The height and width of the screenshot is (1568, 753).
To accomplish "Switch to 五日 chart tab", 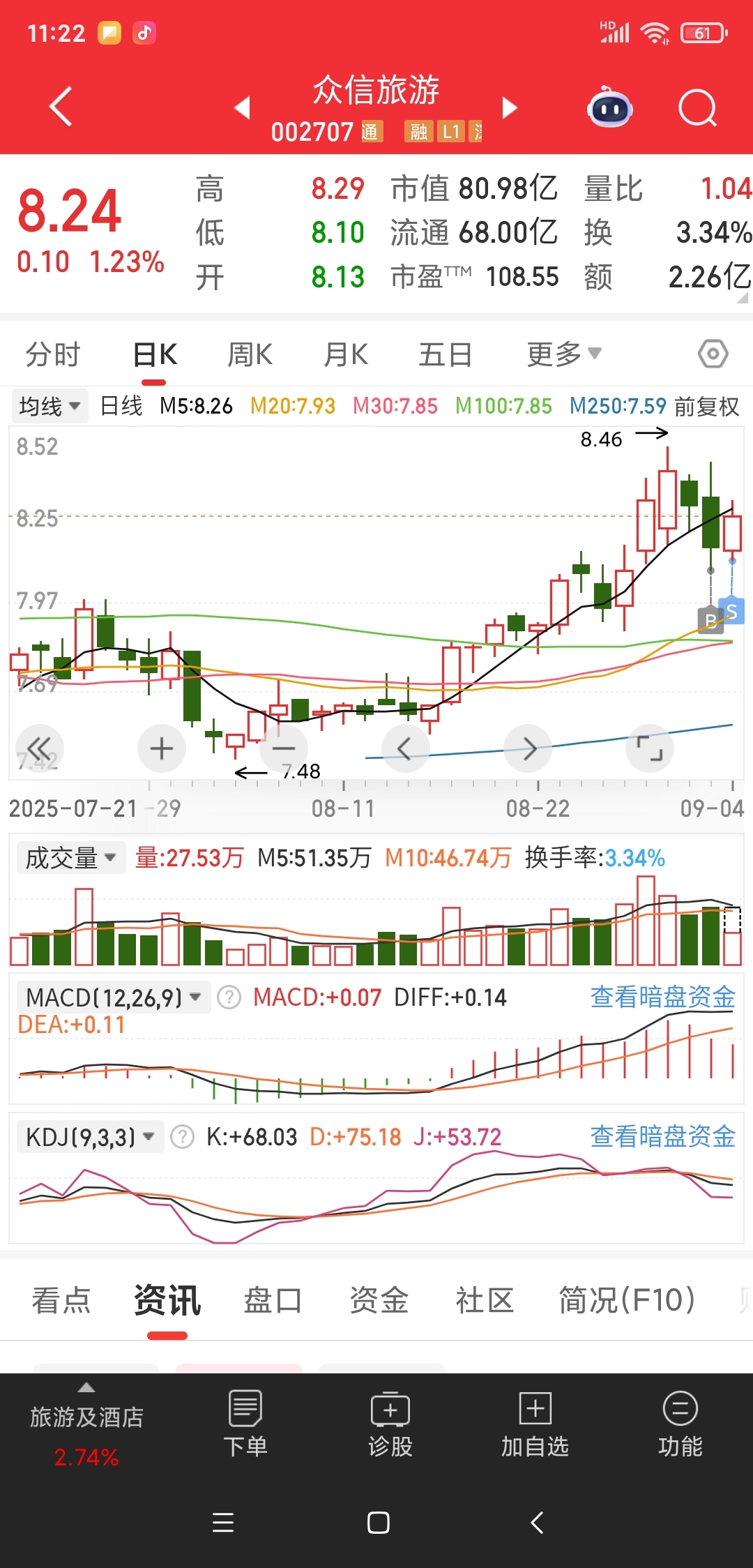I will pos(445,354).
